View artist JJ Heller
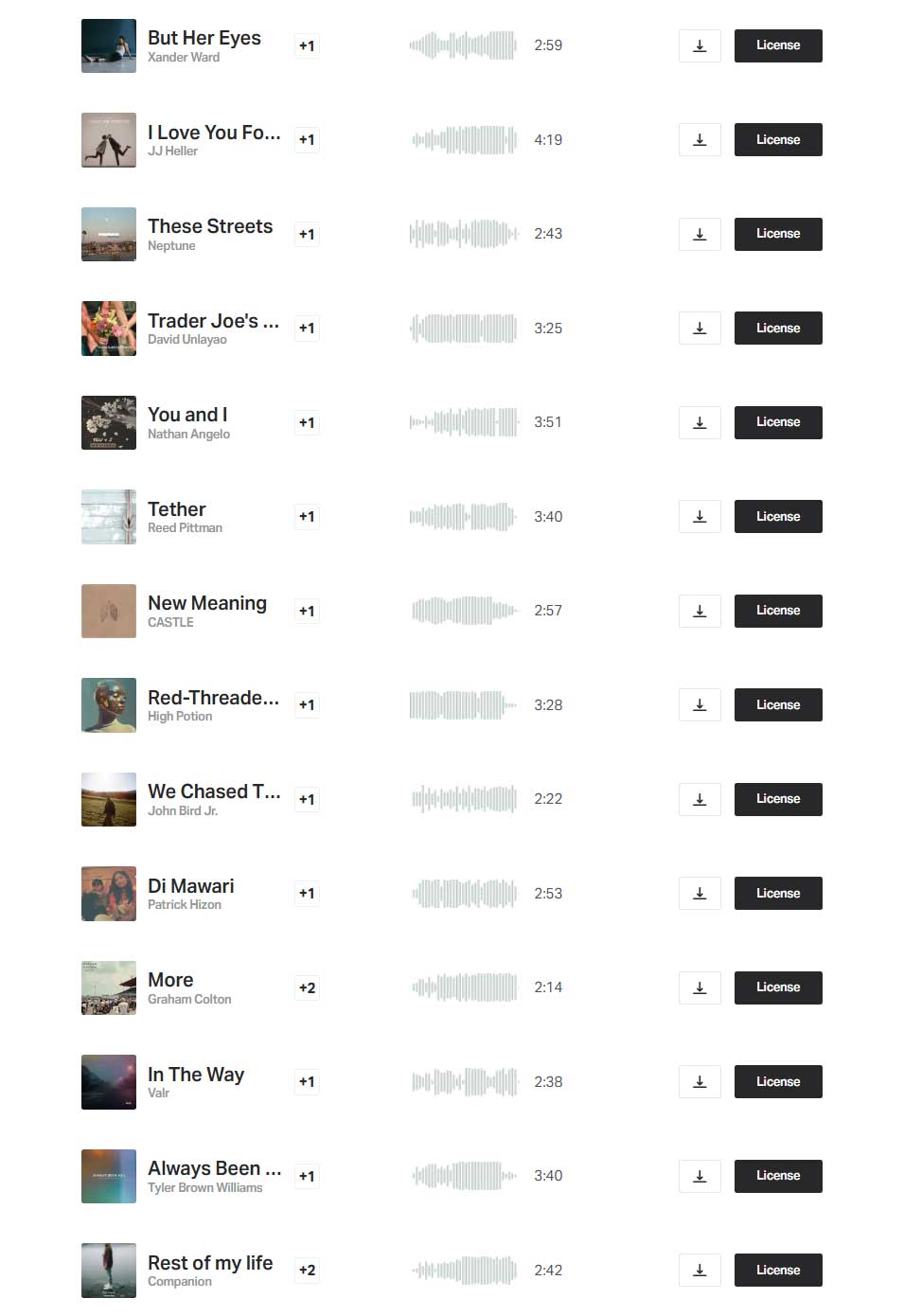The height and width of the screenshot is (1316, 904). [x=172, y=151]
